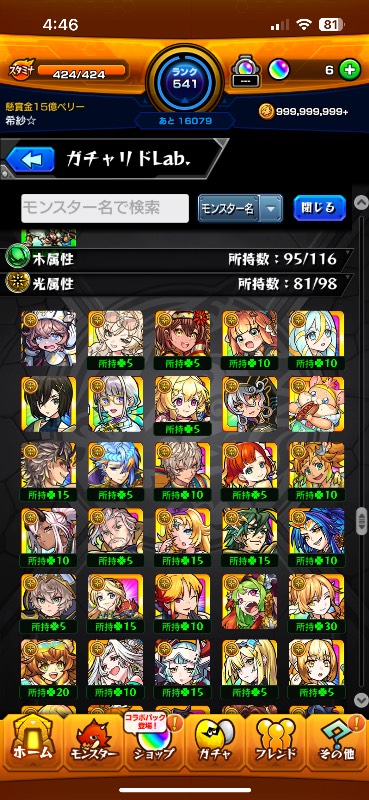This screenshot has width=369, height=800.
Task: Switch to the モンスター tab
Action: pos(93,742)
